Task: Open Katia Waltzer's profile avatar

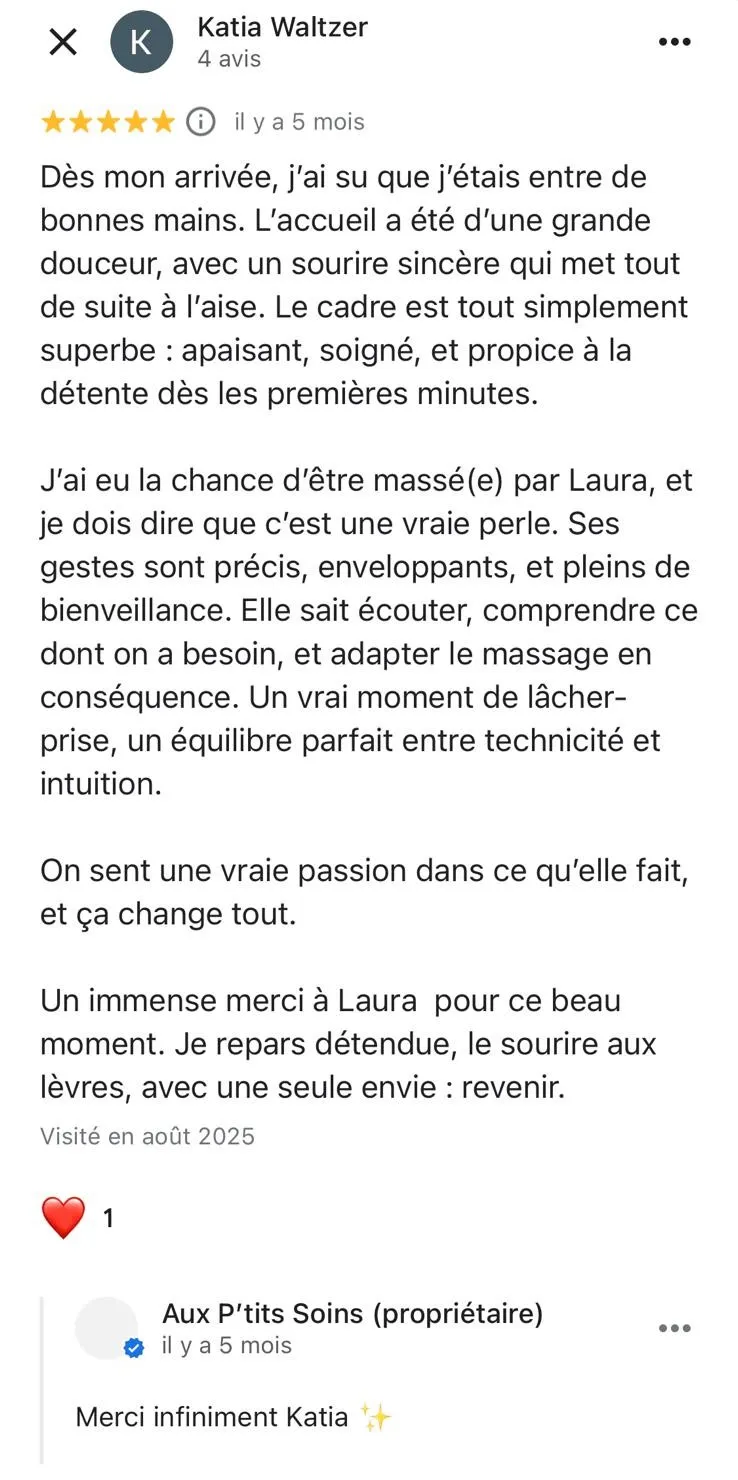Action: coord(141,42)
